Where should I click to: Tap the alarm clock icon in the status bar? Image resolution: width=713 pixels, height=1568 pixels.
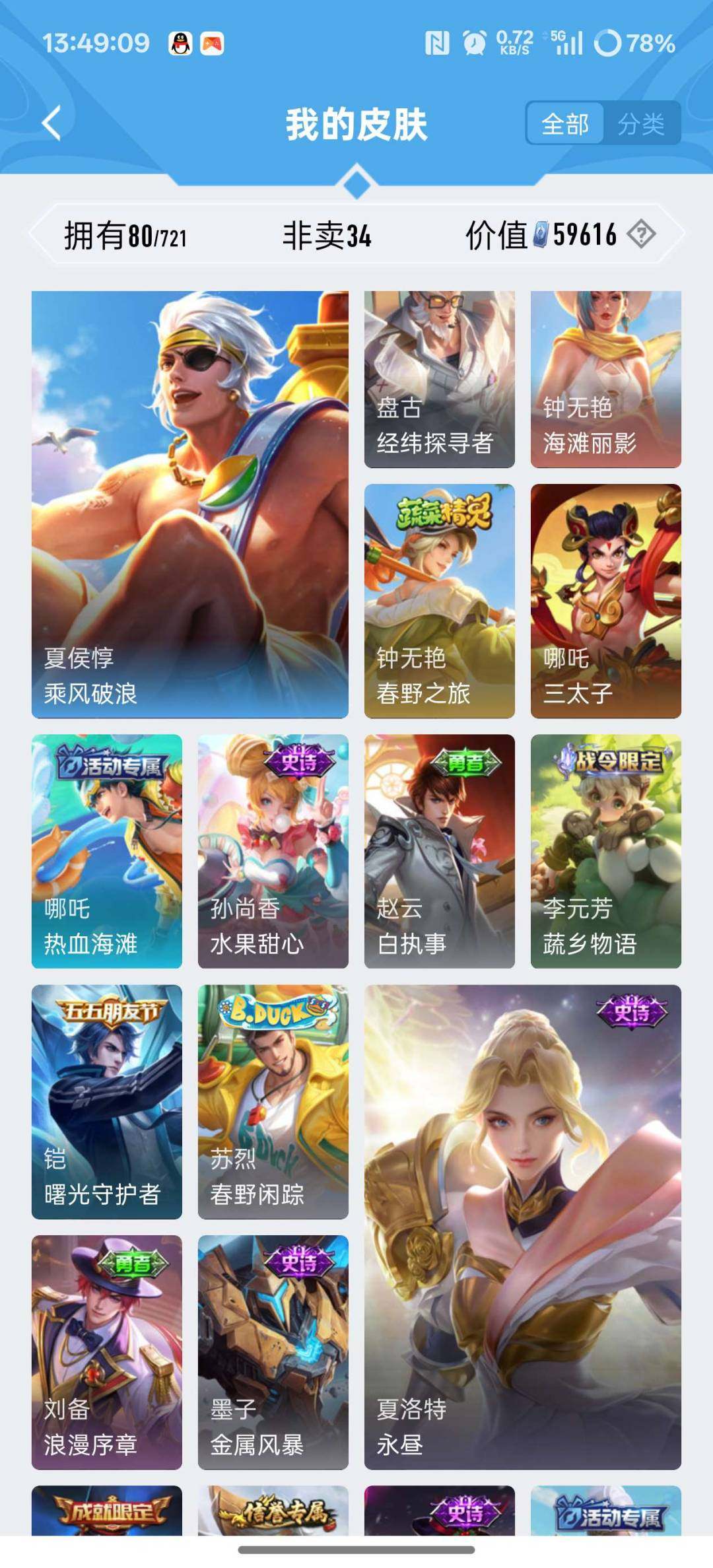coord(471,42)
